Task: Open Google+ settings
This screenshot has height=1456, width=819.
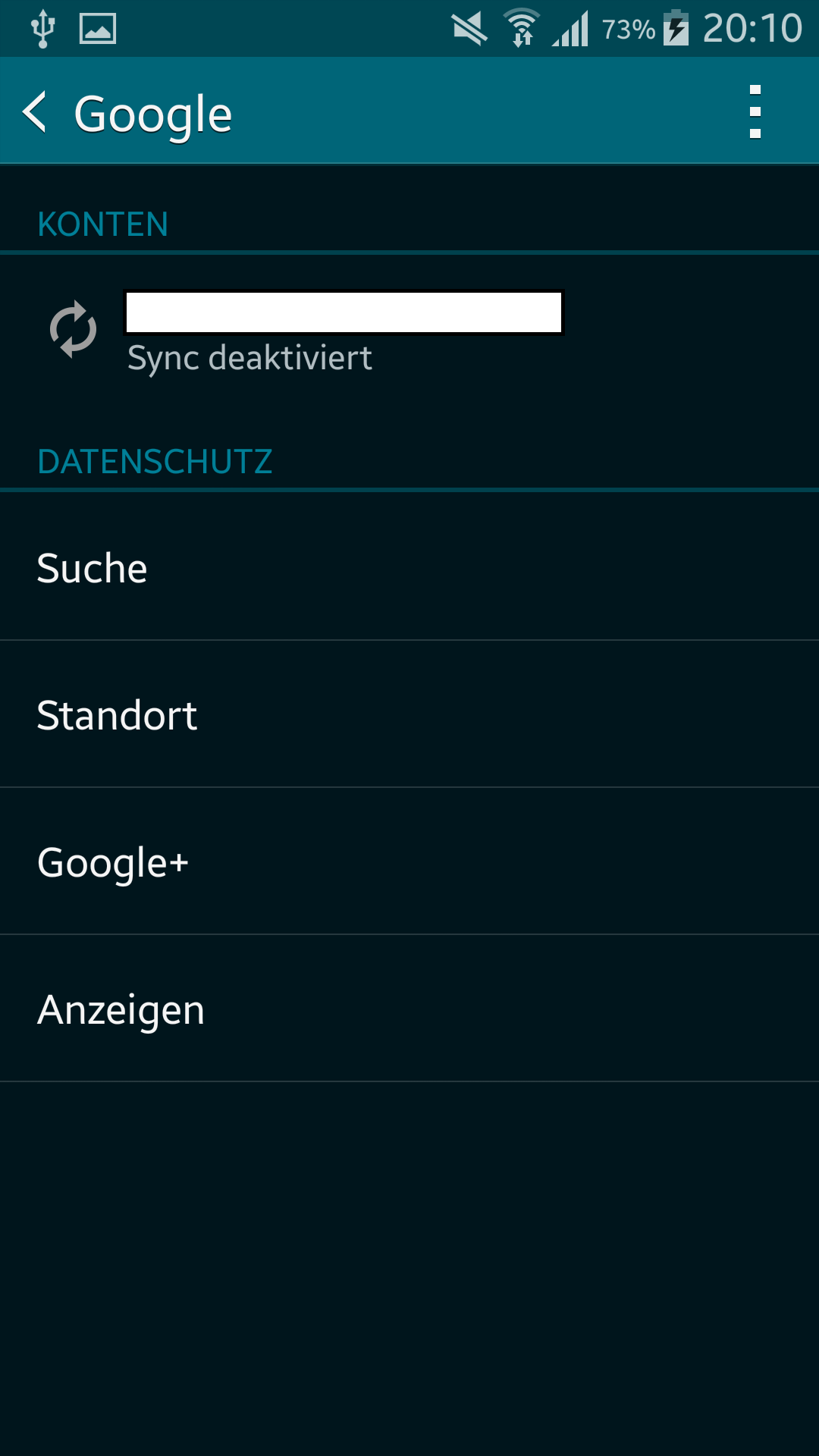Action: 409,861
